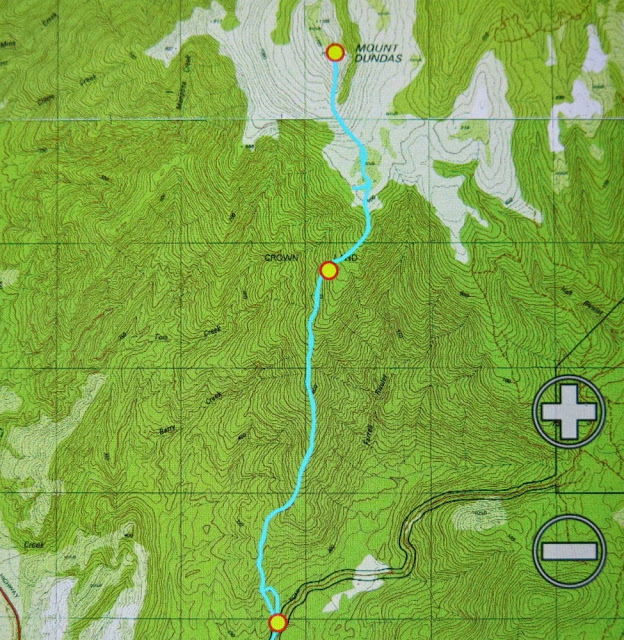Select the Mount Dundas waypoint marker
The height and width of the screenshot is (640, 624).
(336, 52)
